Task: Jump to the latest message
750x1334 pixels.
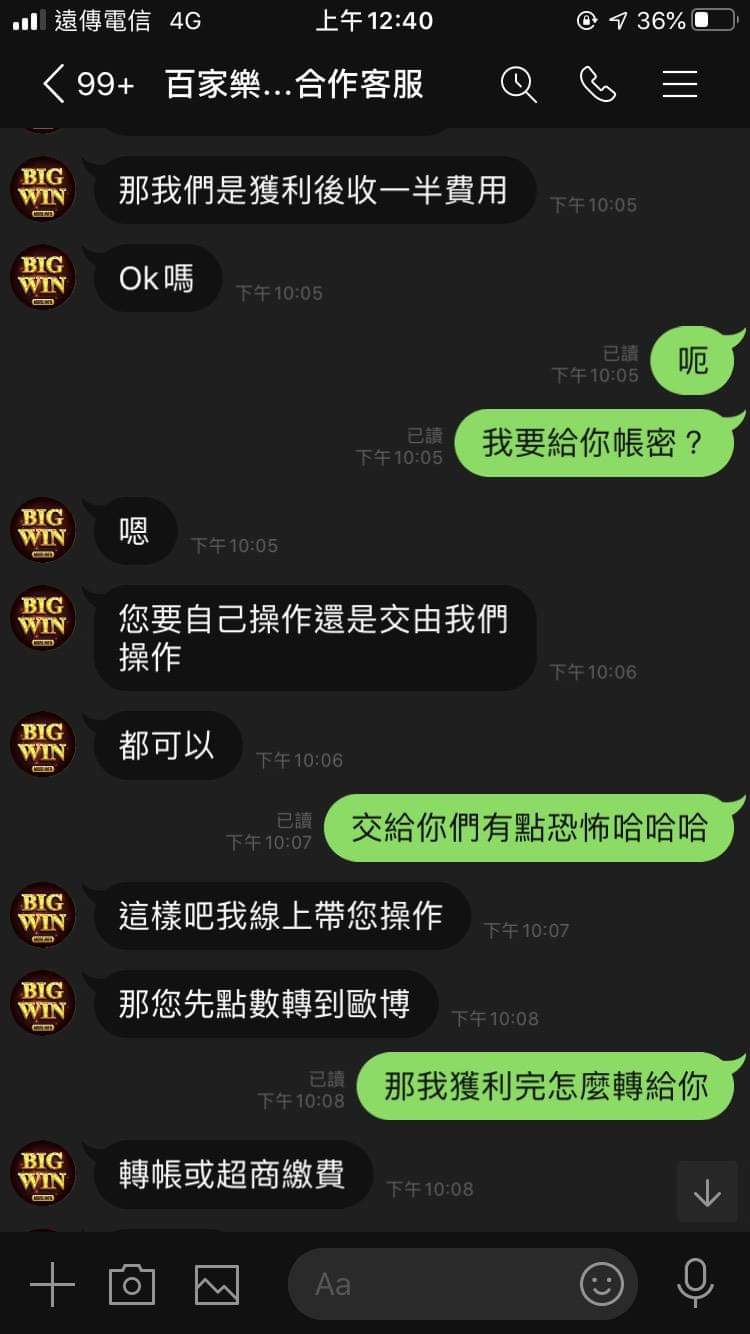Action: 707,1192
